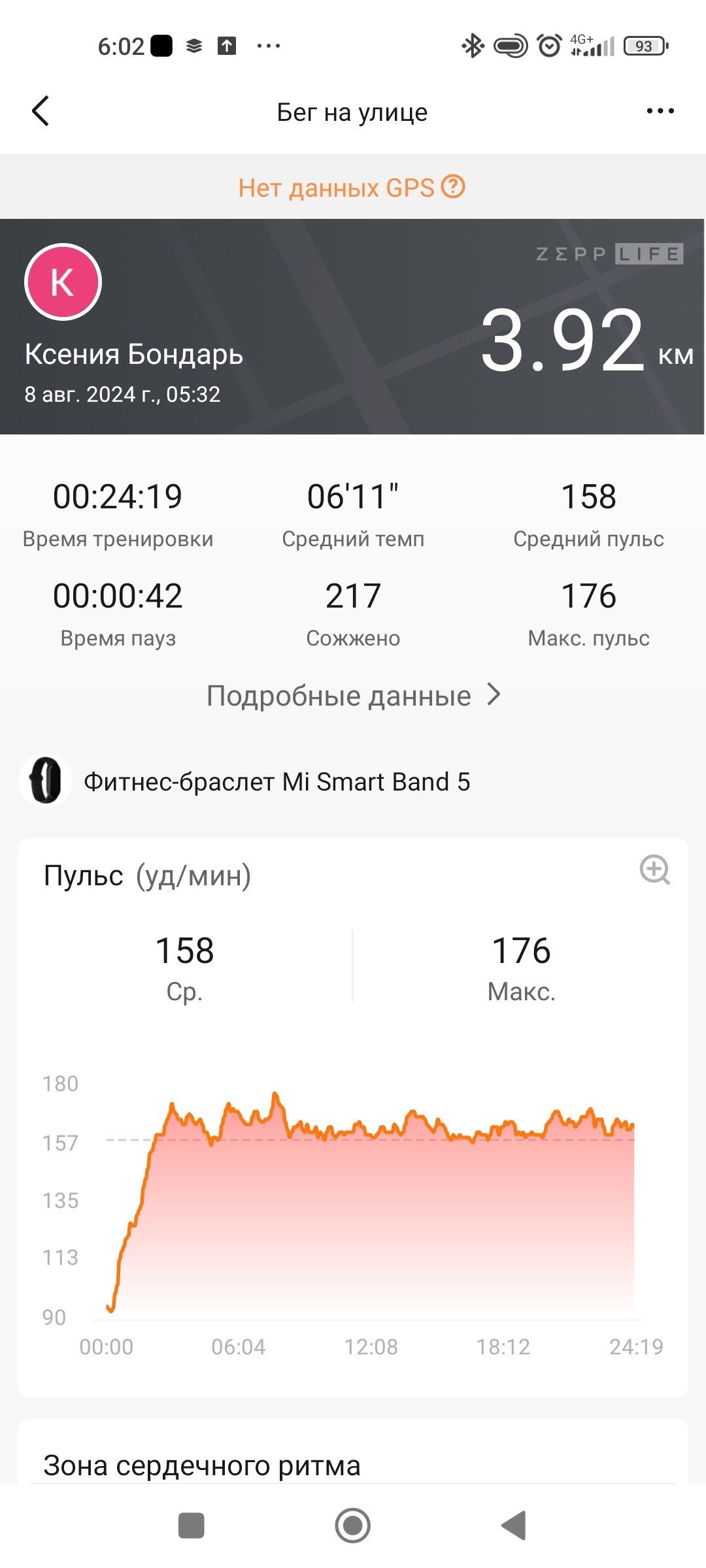Tap the system home button
The width and height of the screenshot is (706, 1568).
(353, 1526)
